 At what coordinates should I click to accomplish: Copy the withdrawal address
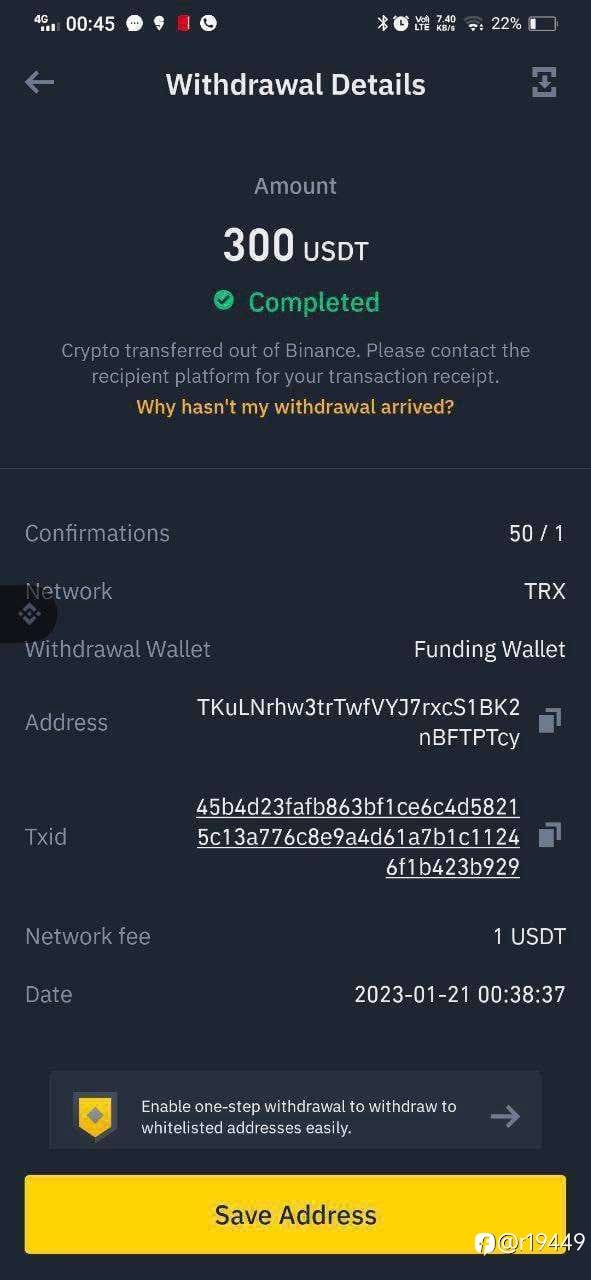tap(549, 720)
